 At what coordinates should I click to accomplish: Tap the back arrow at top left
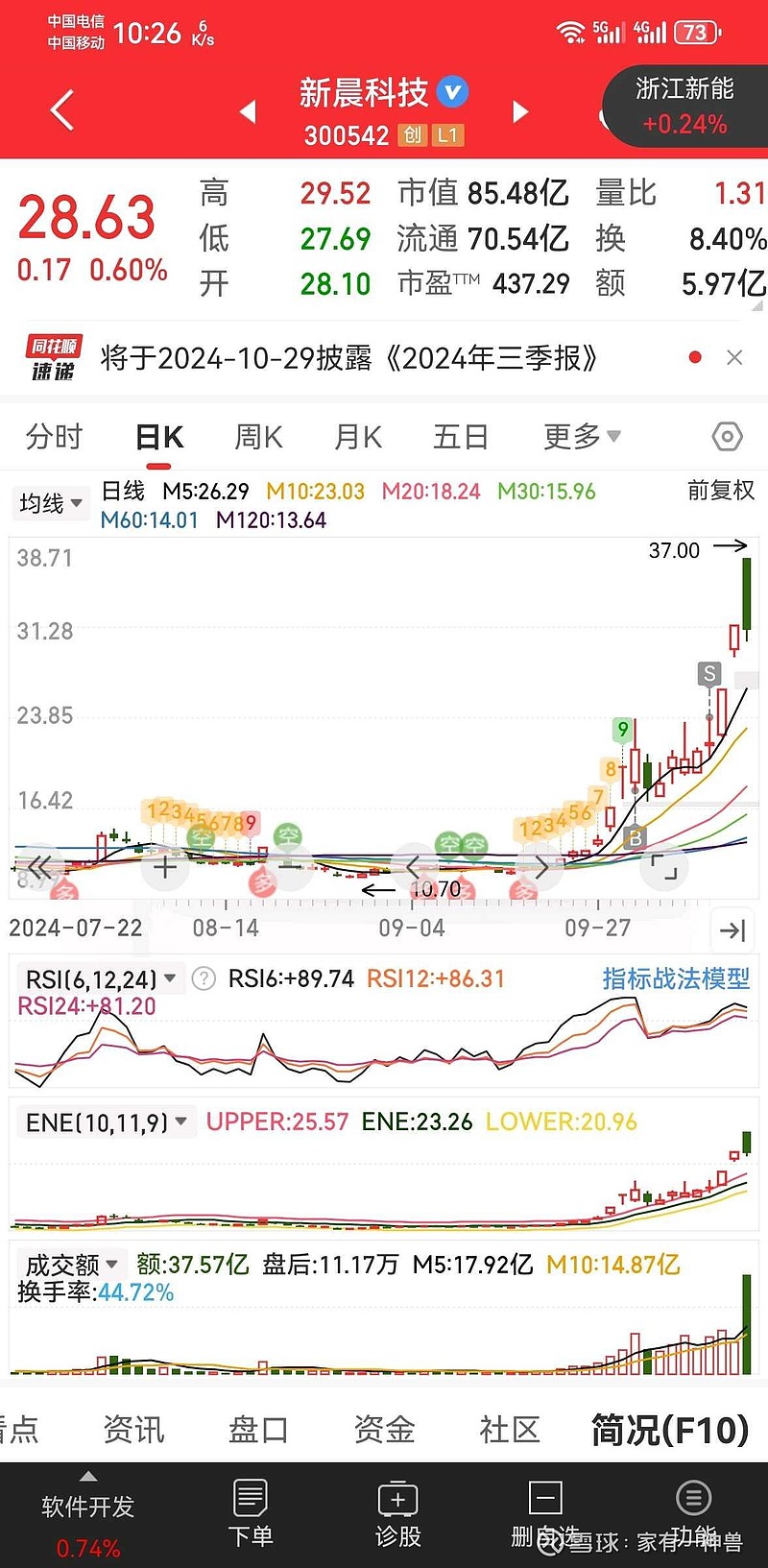point(60,109)
